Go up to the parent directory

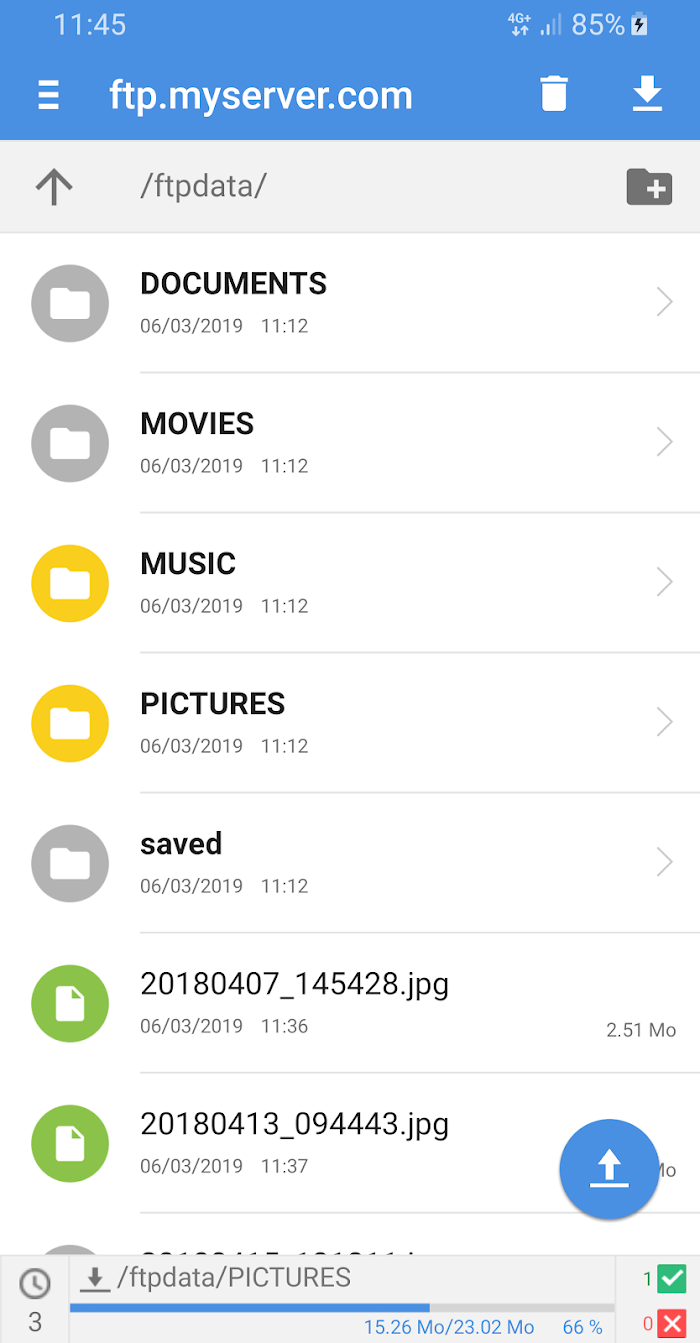tap(54, 186)
